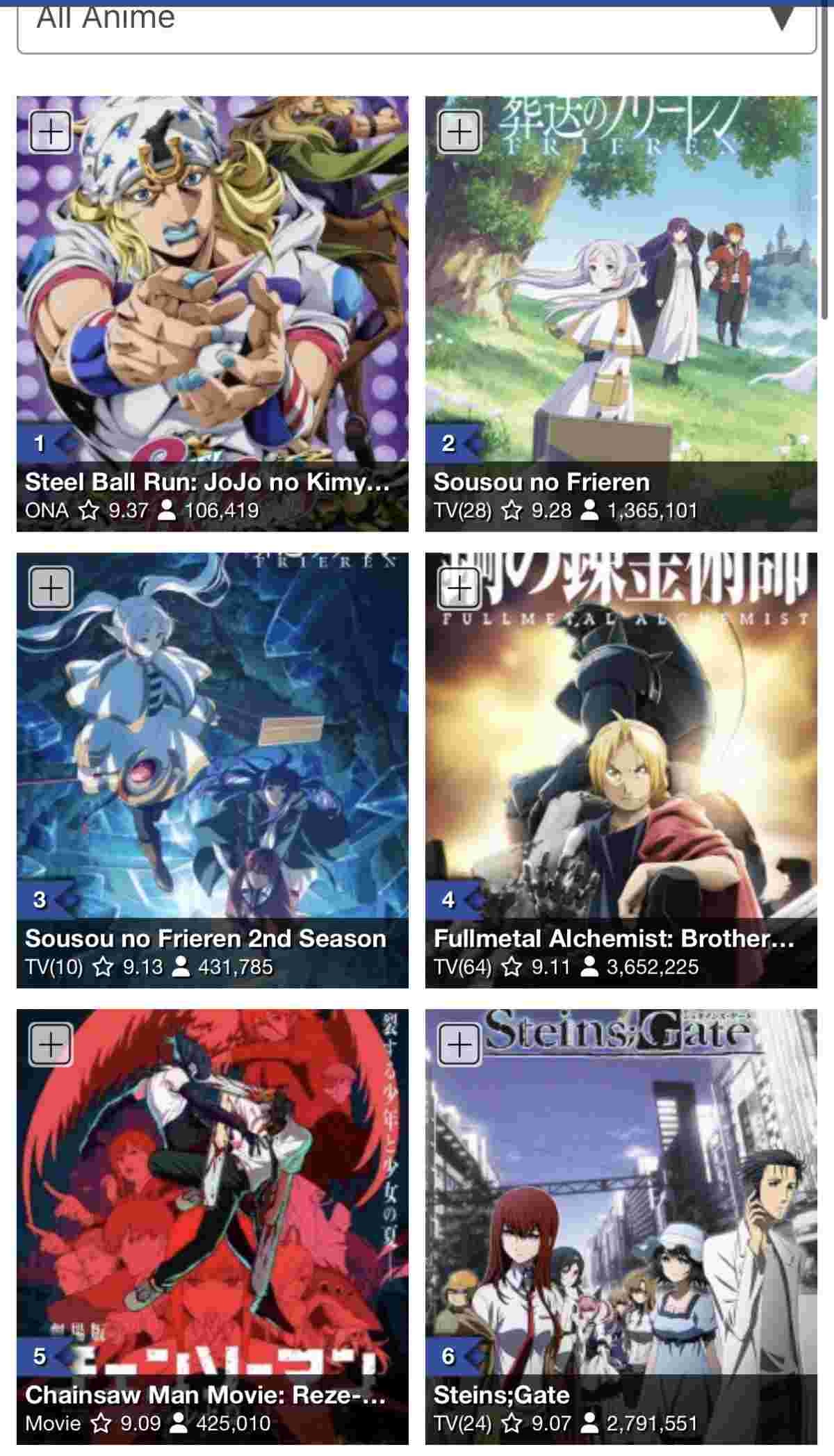Add Steins;Gate to my list
Viewport: 834px width, 1456px height.
pos(459,1045)
